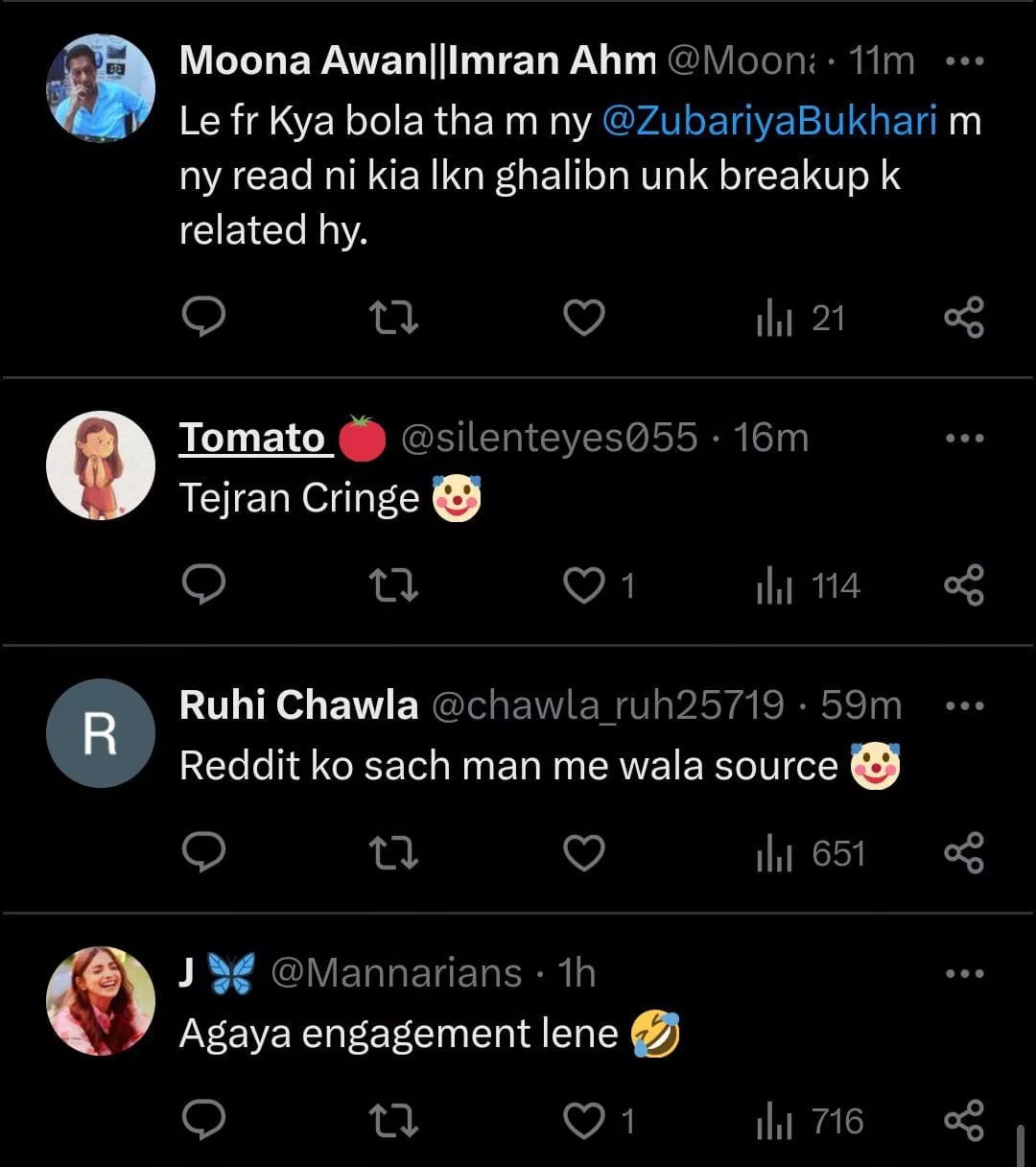Open overflow menu on @Mannarians tweet
Image resolution: width=1036 pixels, height=1167 pixels.
pyautogui.click(x=964, y=974)
